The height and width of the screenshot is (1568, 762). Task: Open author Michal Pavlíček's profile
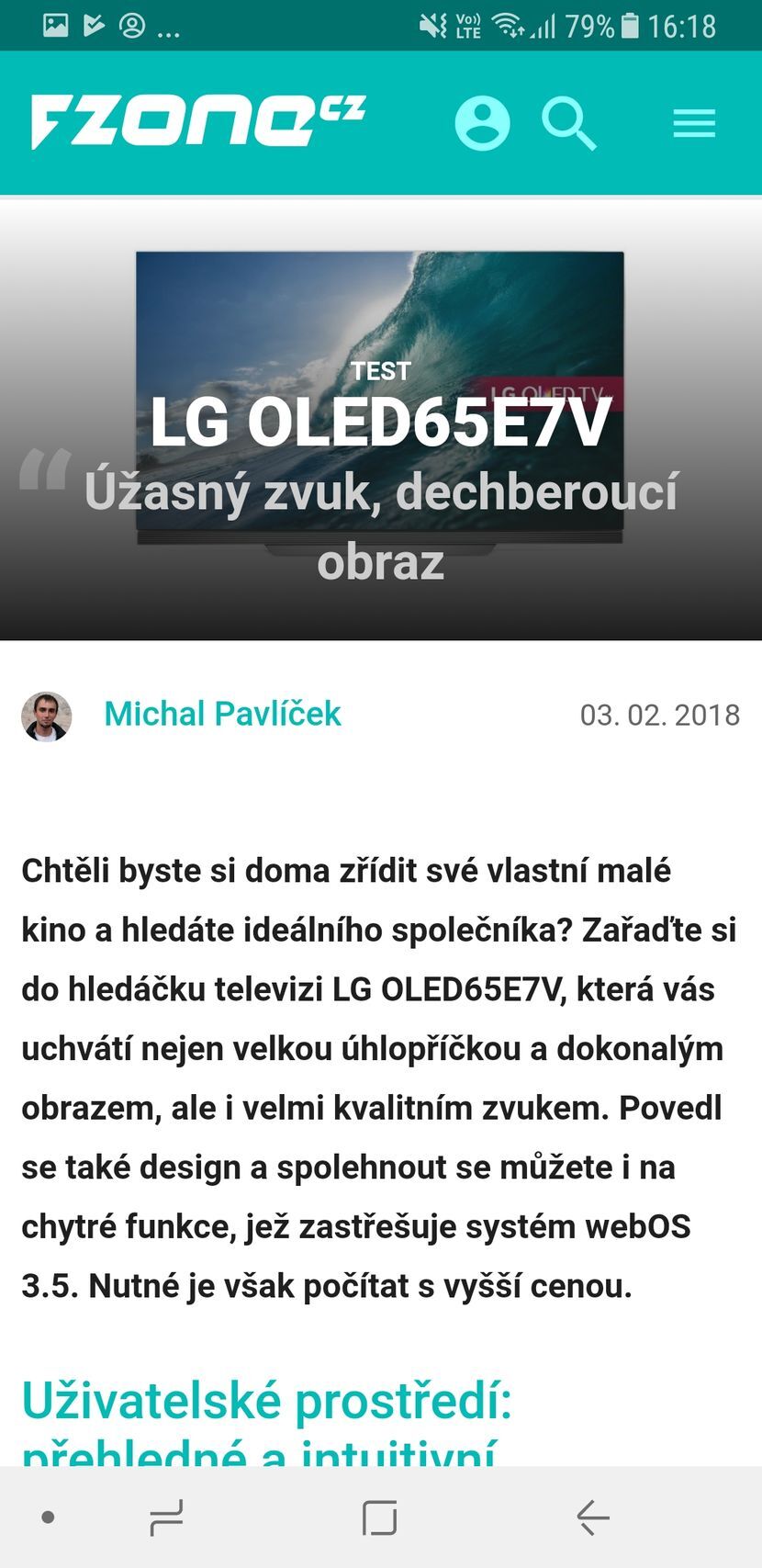coord(222,714)
